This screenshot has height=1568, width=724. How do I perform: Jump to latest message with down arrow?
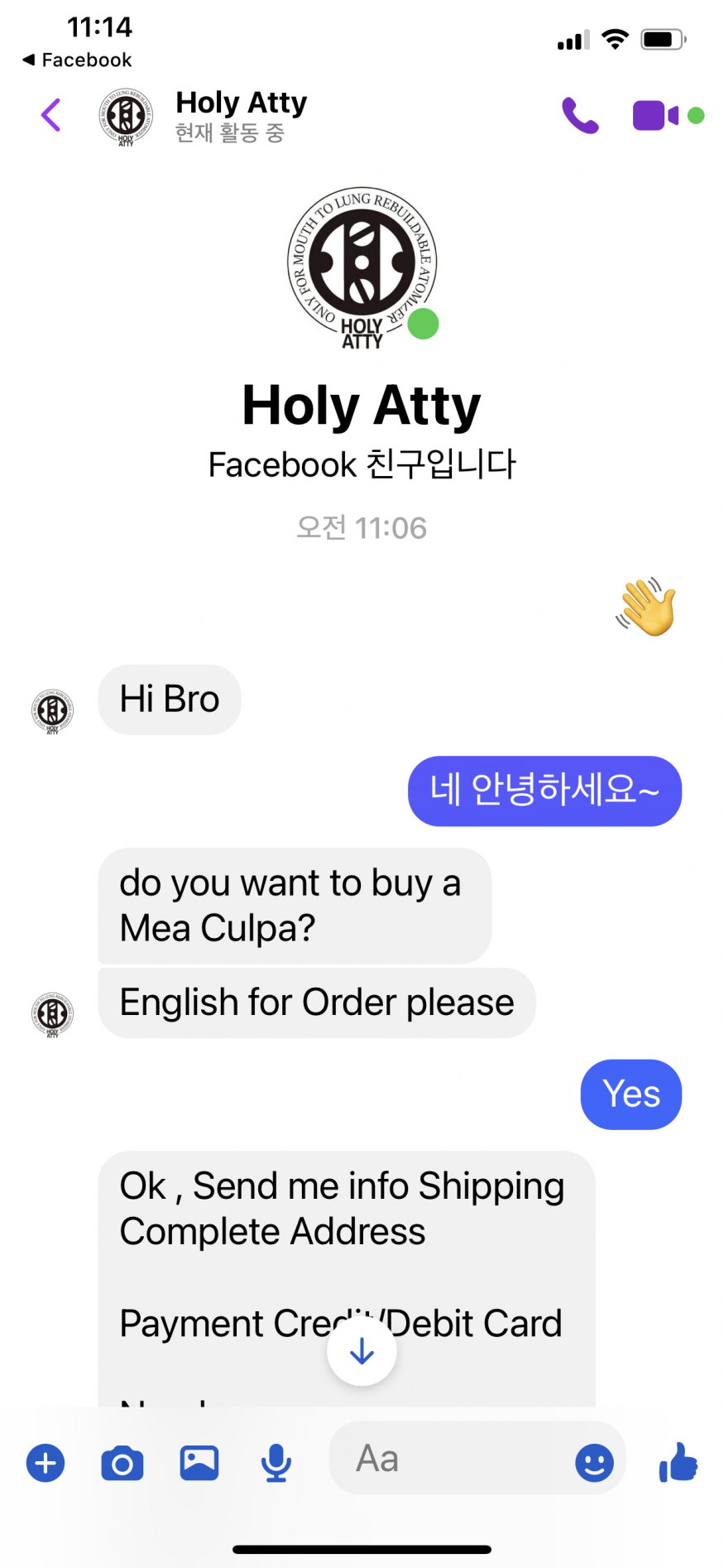[x=362, y=1352]
